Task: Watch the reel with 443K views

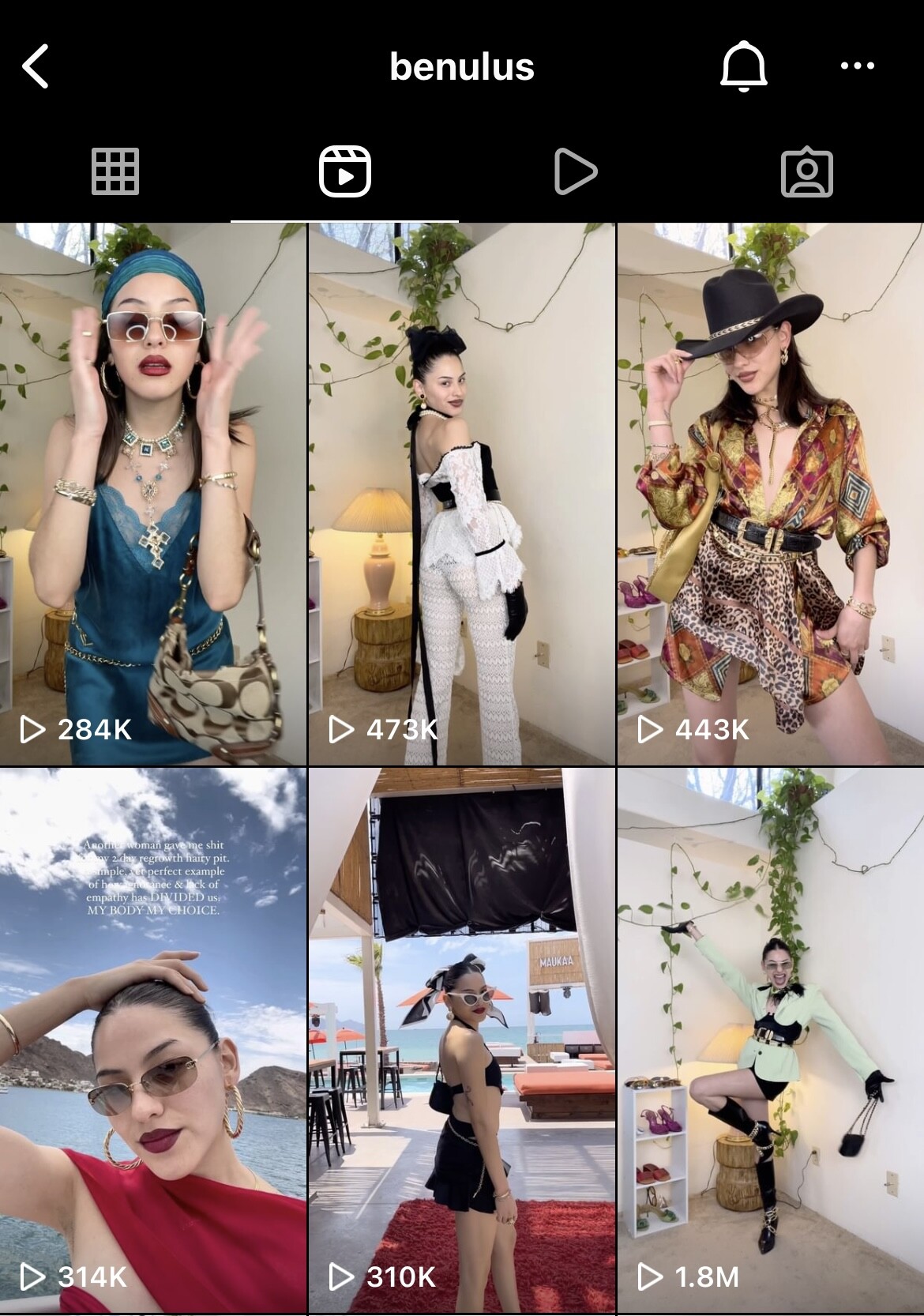Action: [771, 494]
